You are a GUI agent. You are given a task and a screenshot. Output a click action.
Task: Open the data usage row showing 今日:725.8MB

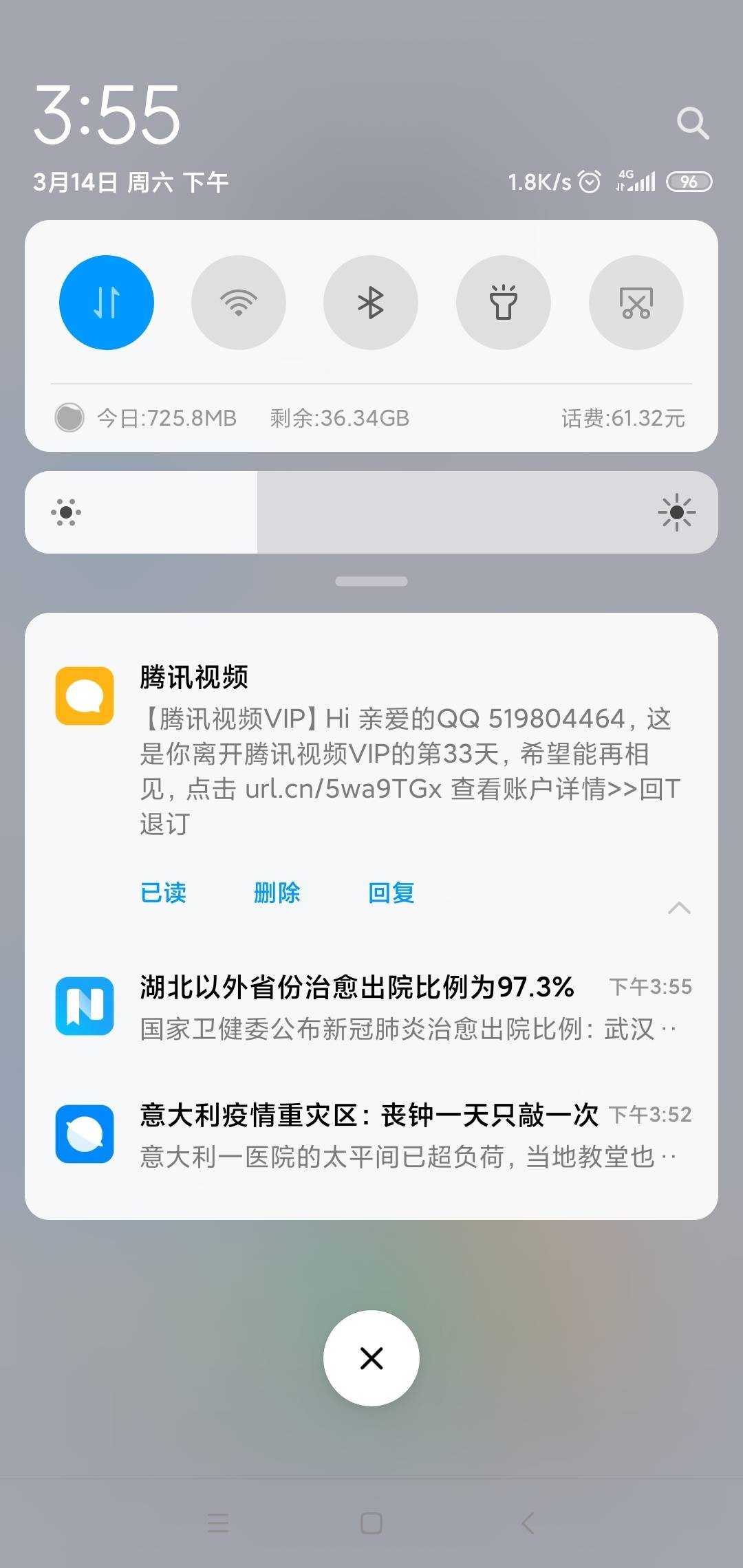(371, 417)
